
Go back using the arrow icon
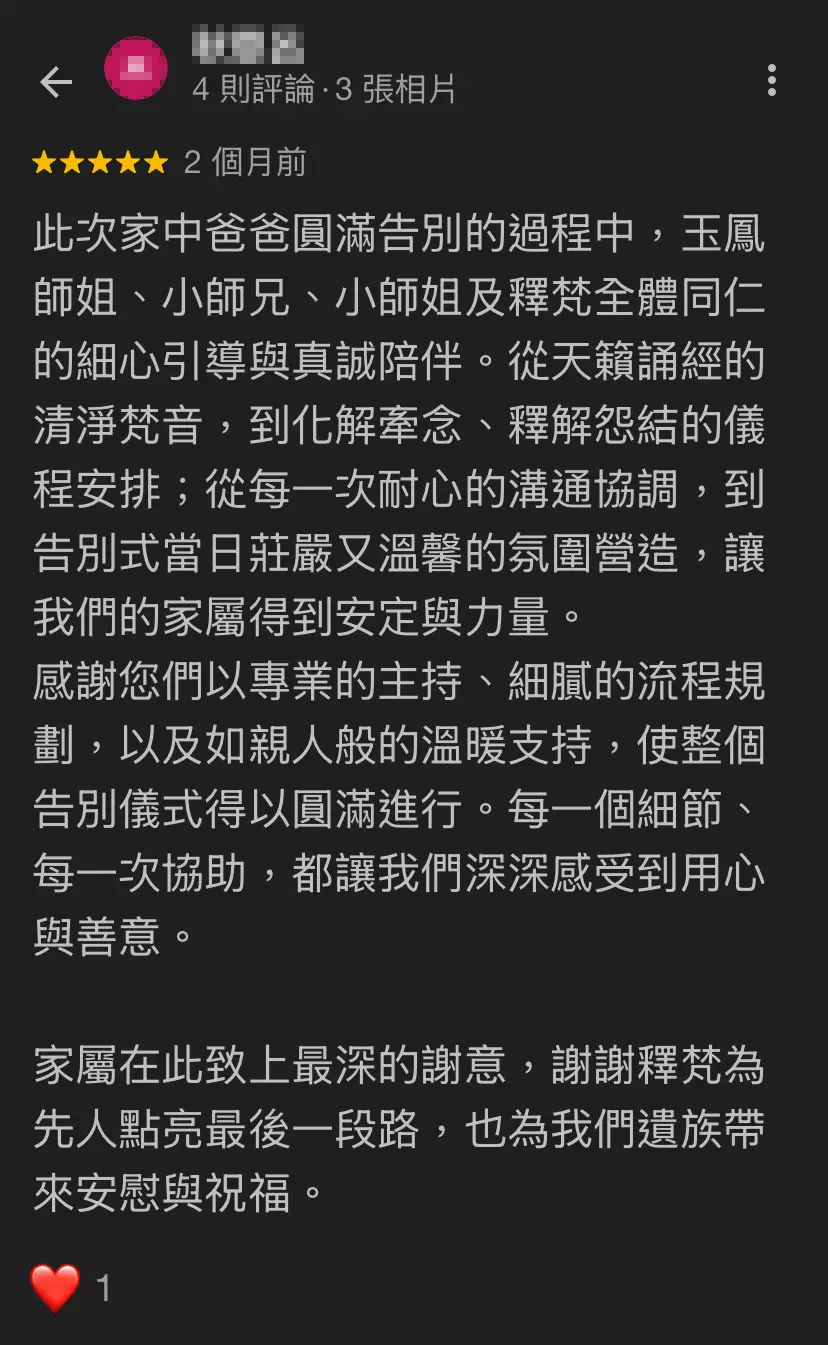pyautogui.click(x=56, y=83)
